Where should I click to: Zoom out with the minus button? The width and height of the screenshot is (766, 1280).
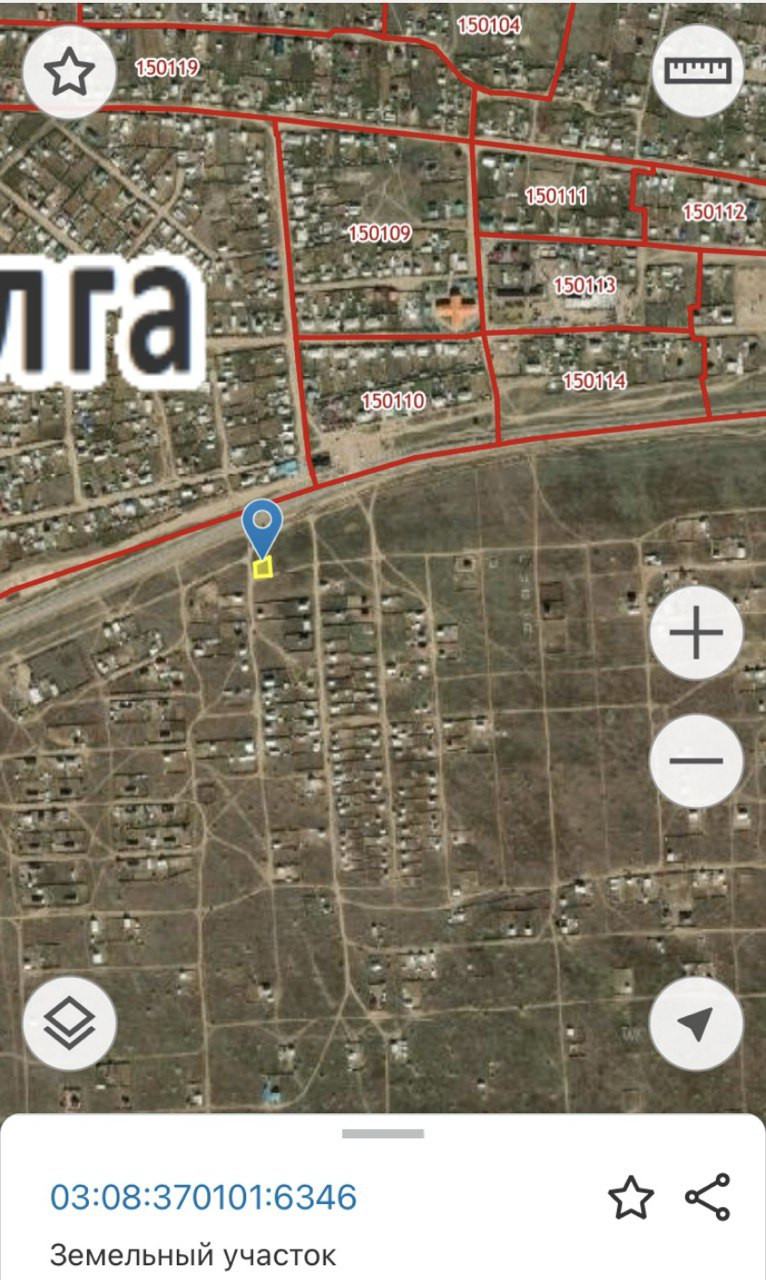[x=696, y=761]
